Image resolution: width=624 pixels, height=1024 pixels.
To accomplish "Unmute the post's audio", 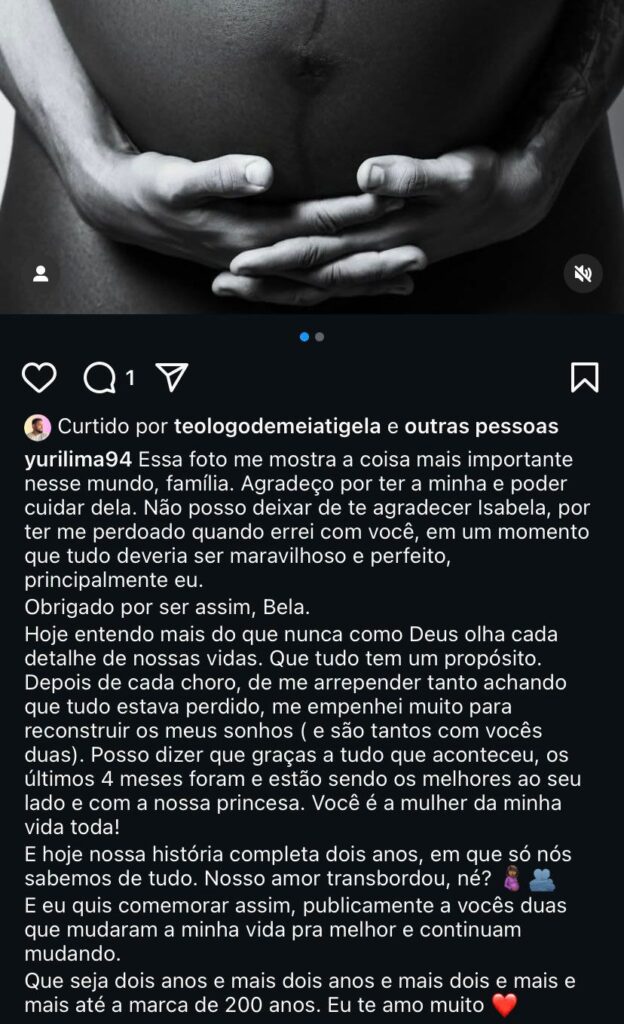I will pos(582,273).
